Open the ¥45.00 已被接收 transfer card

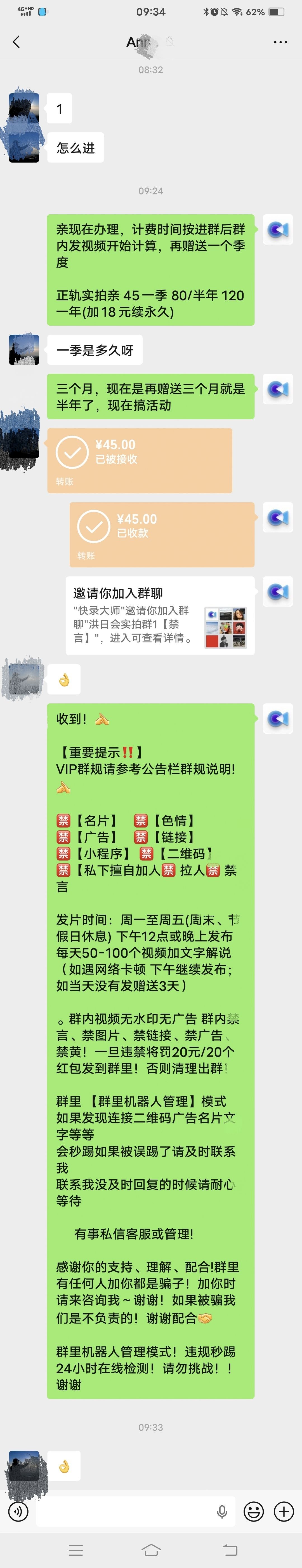[x=140, y=460]
